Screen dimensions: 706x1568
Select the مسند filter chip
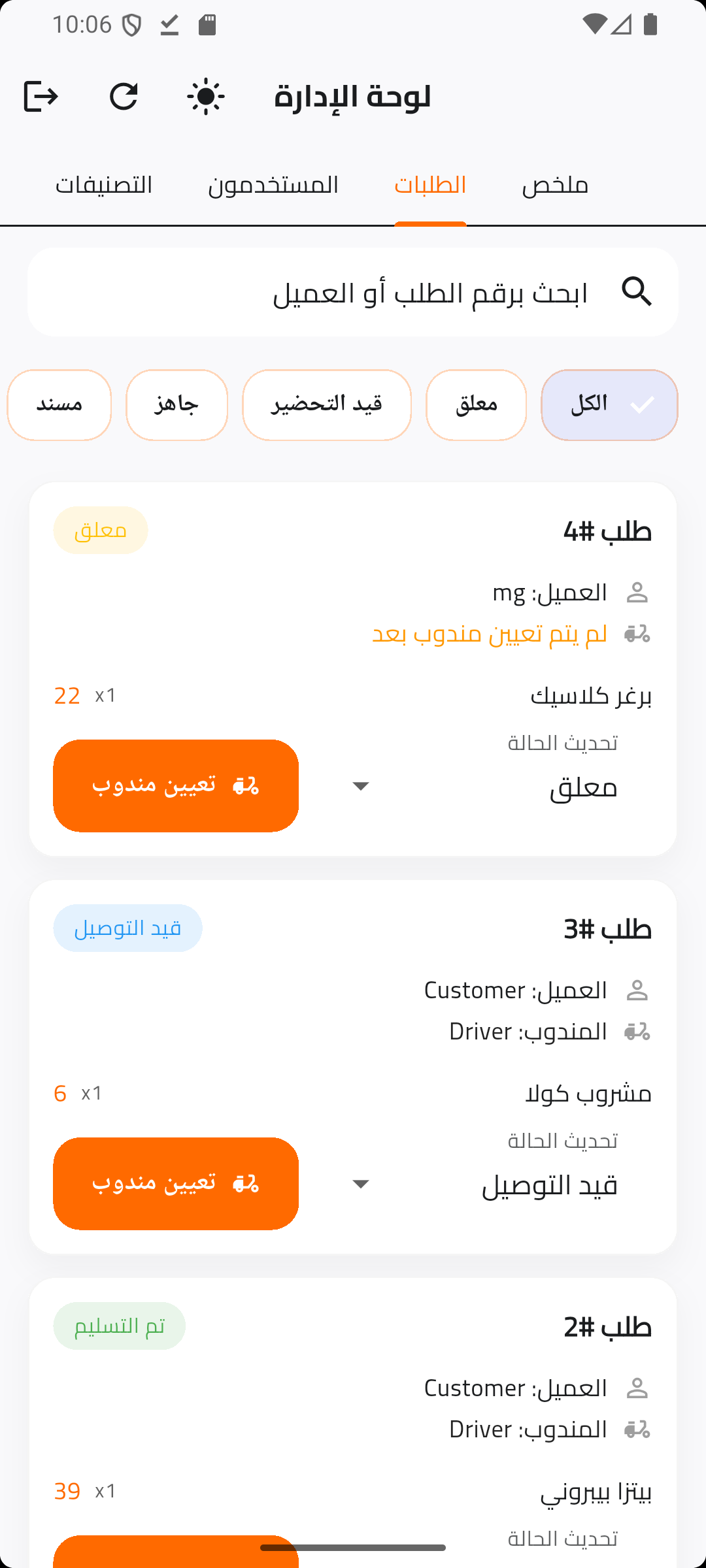coord(59,405)
